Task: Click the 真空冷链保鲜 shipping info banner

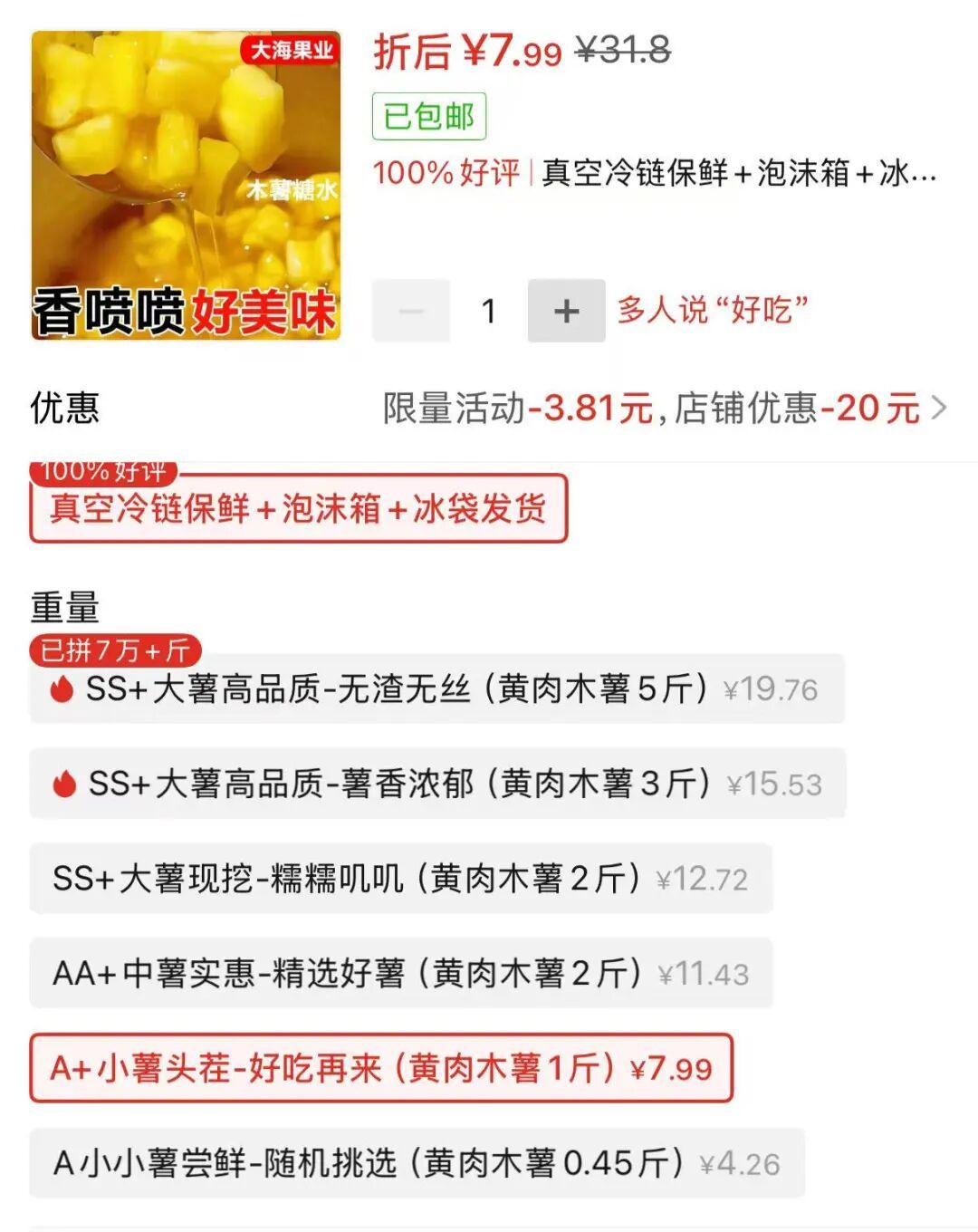Action: tap(297, 510)
